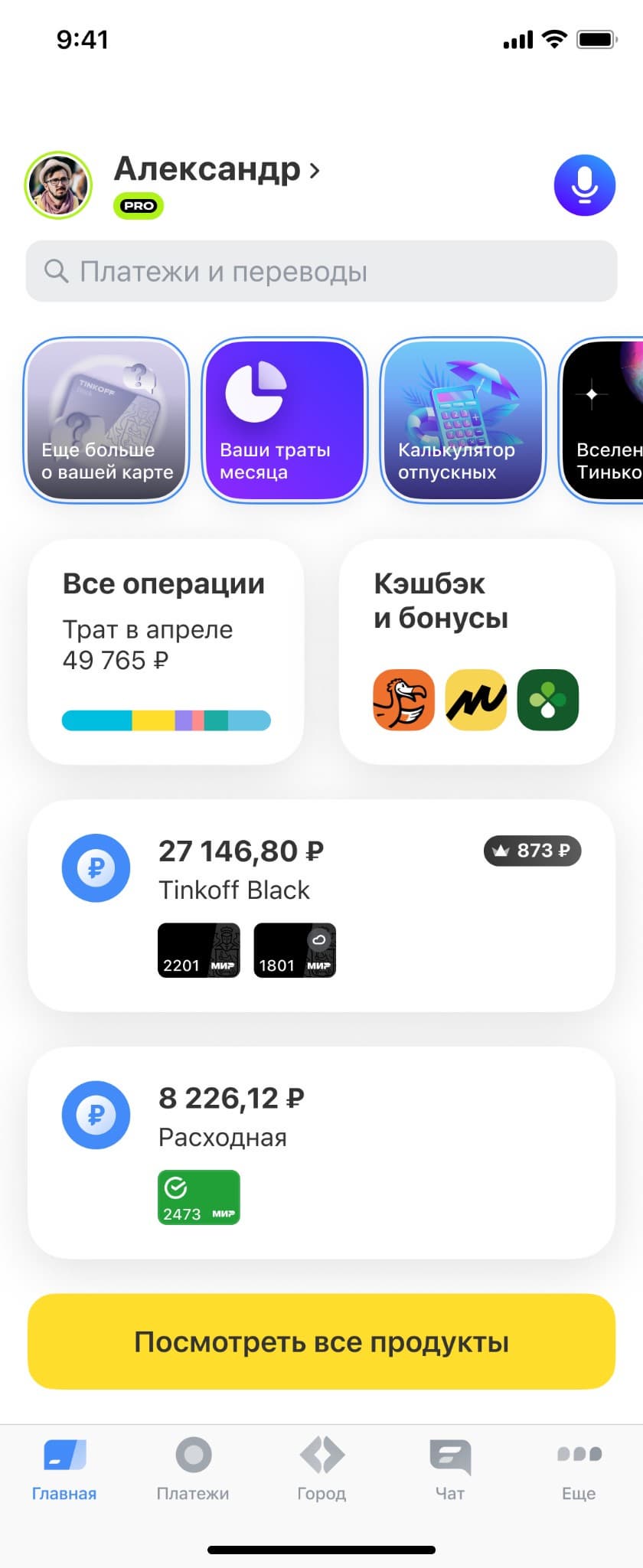Open the Калькулятор отпускных story
The height and width of the screenshot is (1568, 643).
pyautogui.click(x=462, y=420)
